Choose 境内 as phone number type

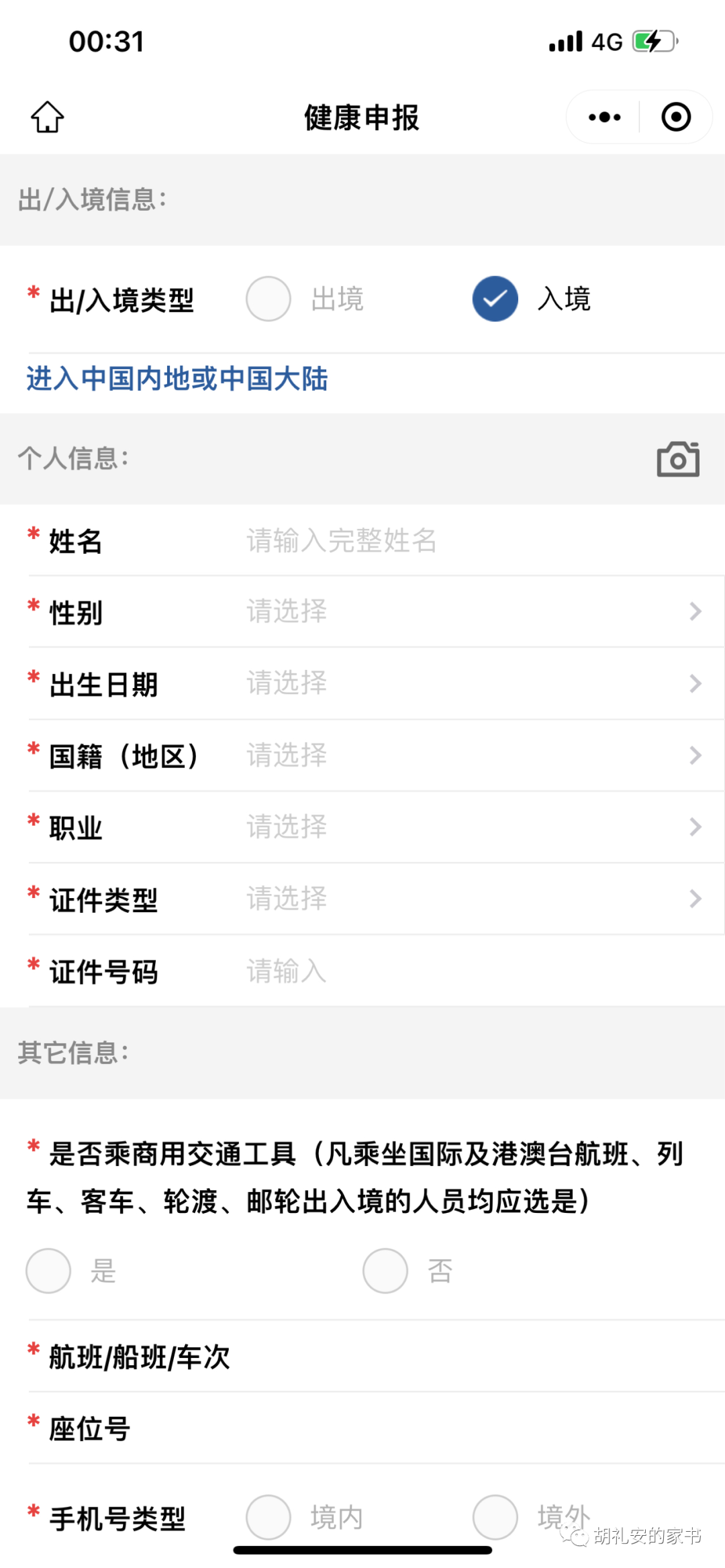(269, 1517)
